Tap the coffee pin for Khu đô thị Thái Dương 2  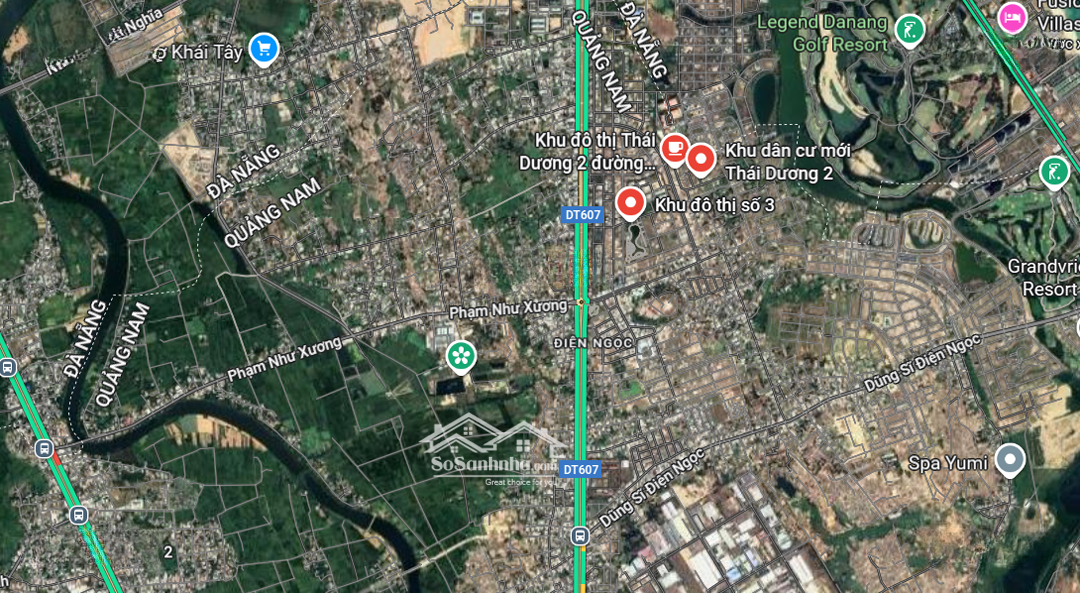675,149
